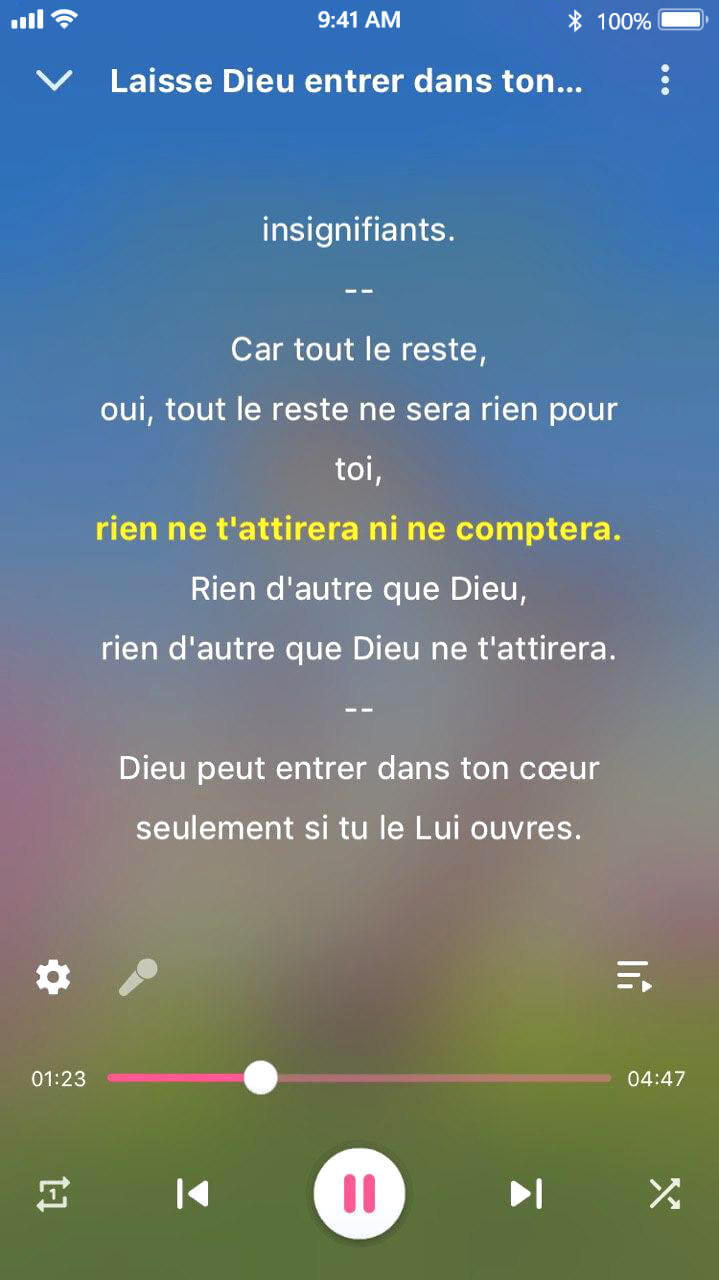Pause the current song
Image resolution: width=719 pixels, height=1280 pixels.
[x=359, y=1193]
